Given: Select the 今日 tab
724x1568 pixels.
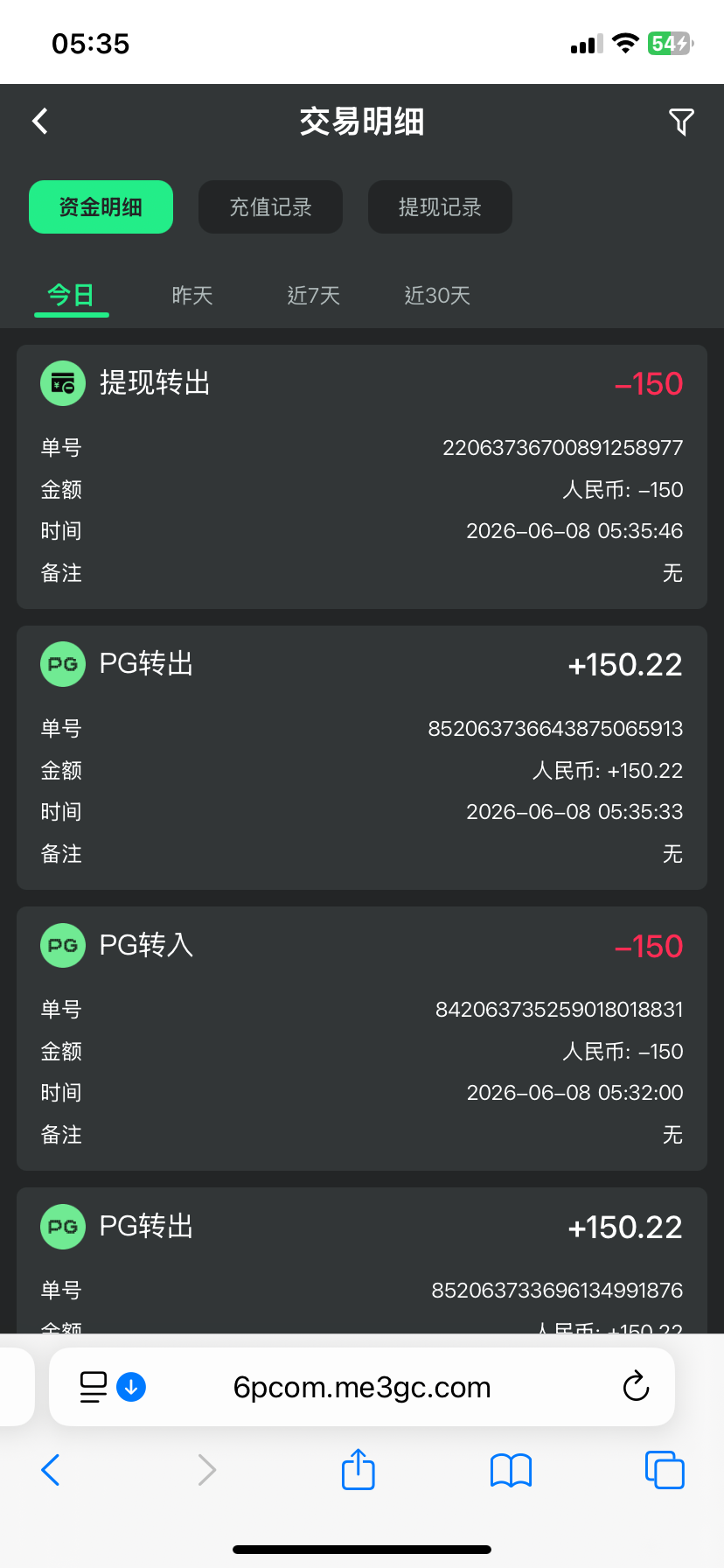Looking at the screenshot, I should 71,296.
